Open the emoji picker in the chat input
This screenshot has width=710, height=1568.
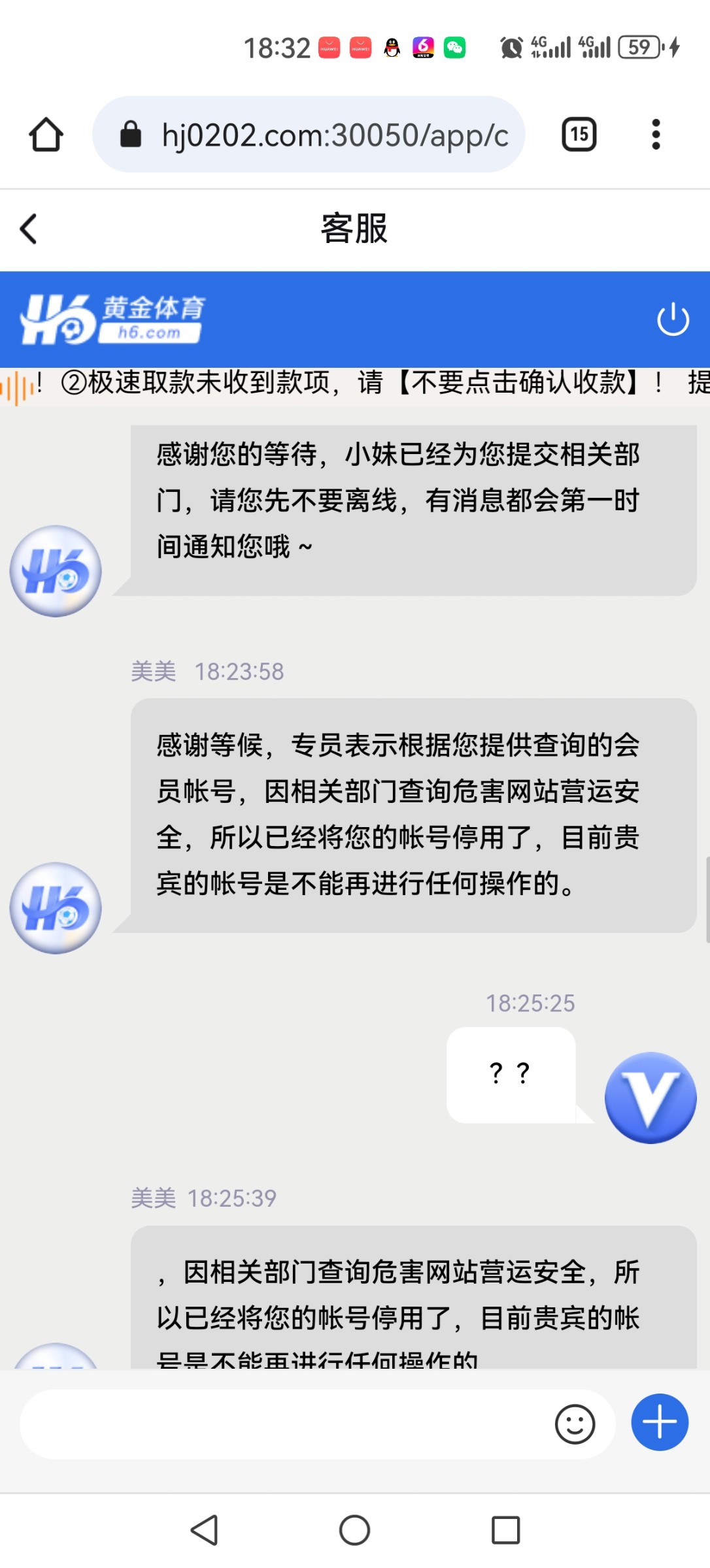point(575,1424)
